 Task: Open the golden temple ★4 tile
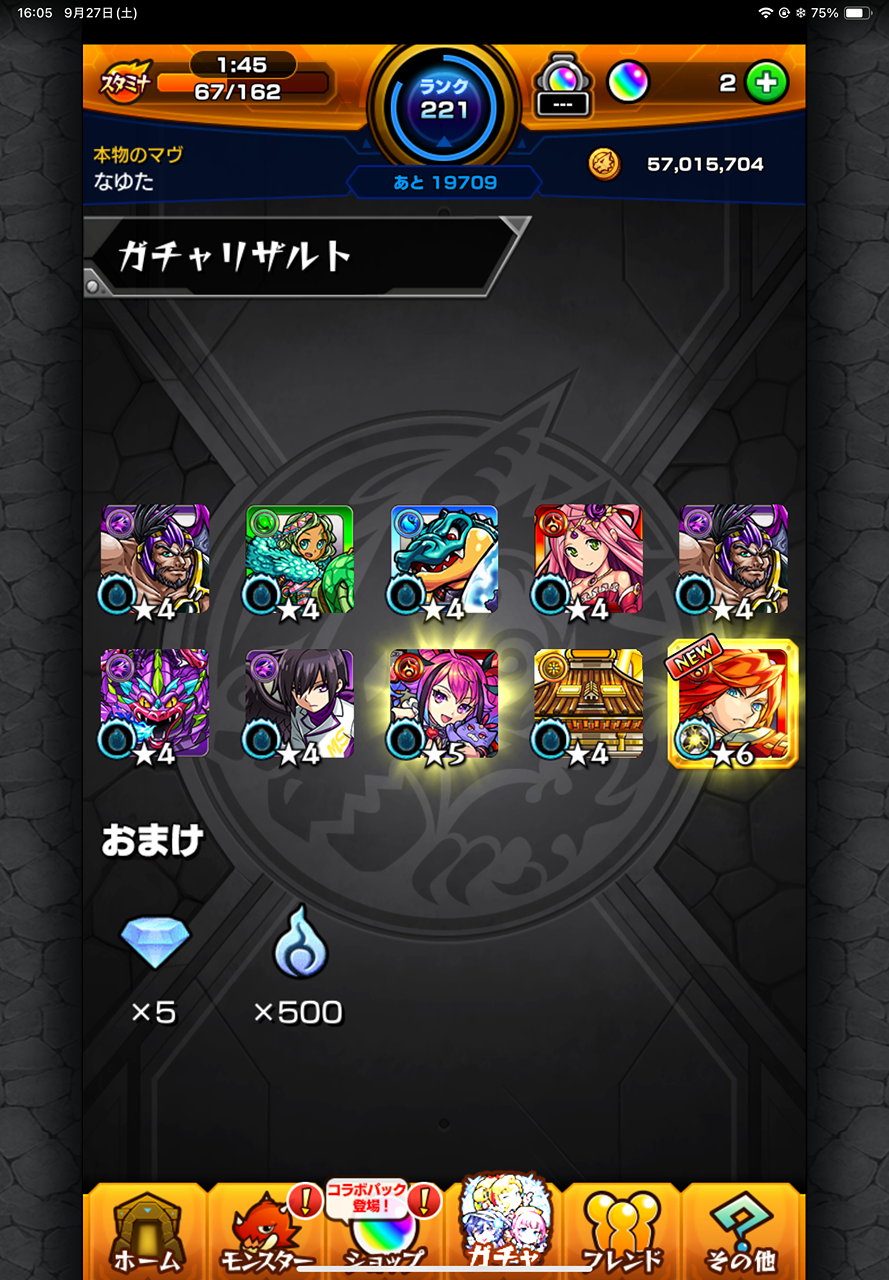click(588, 703)
